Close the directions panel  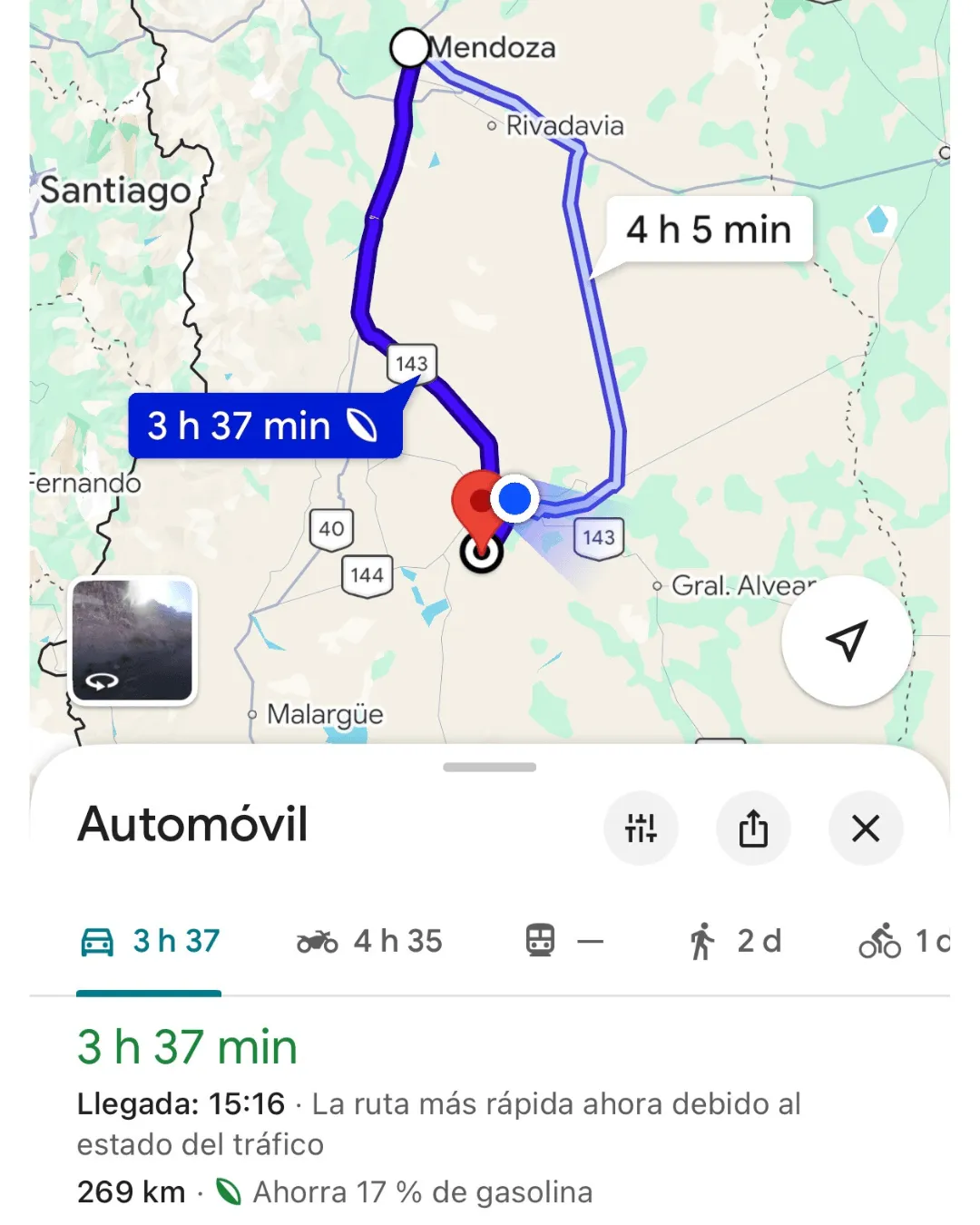click(866, 828)
